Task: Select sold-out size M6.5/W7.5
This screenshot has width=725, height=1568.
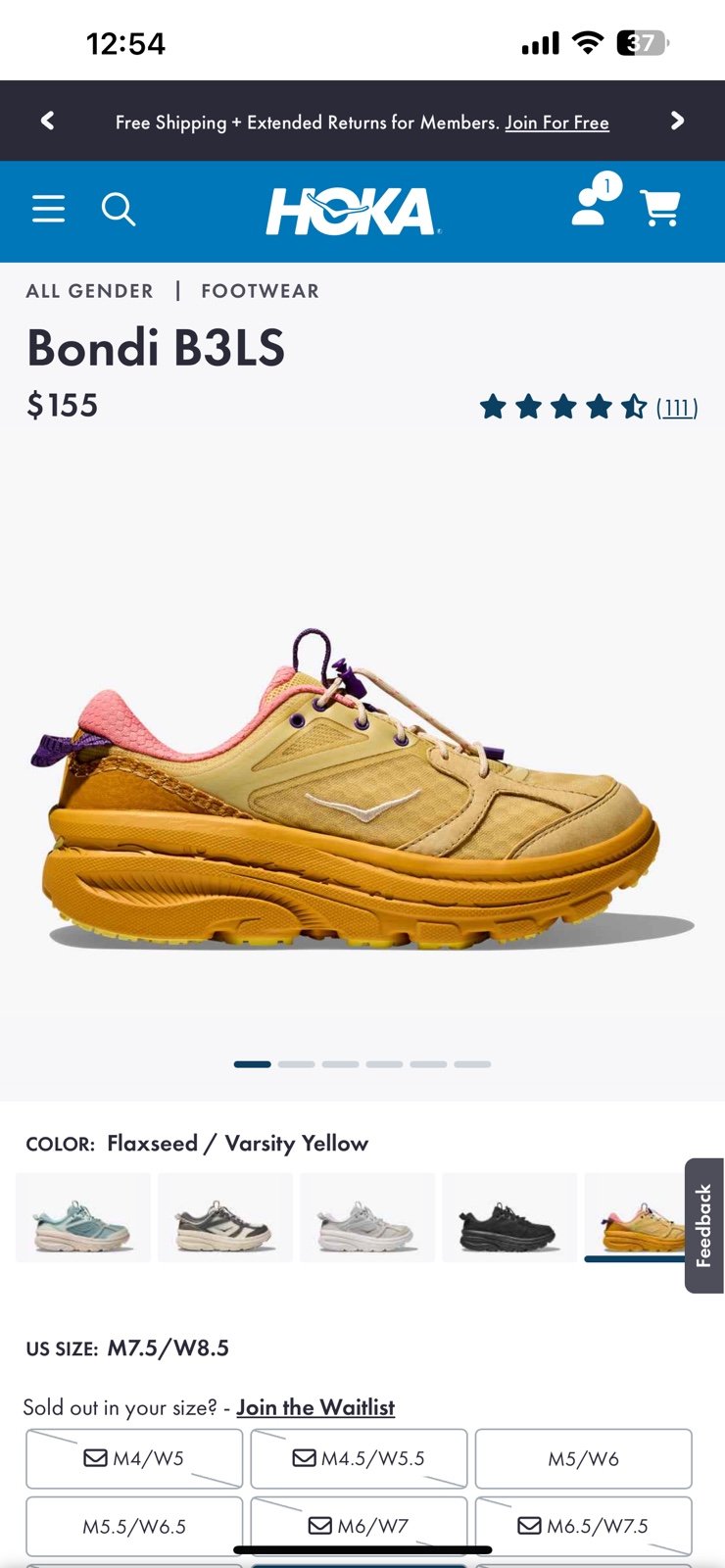Action: [x=584, y=1526]
